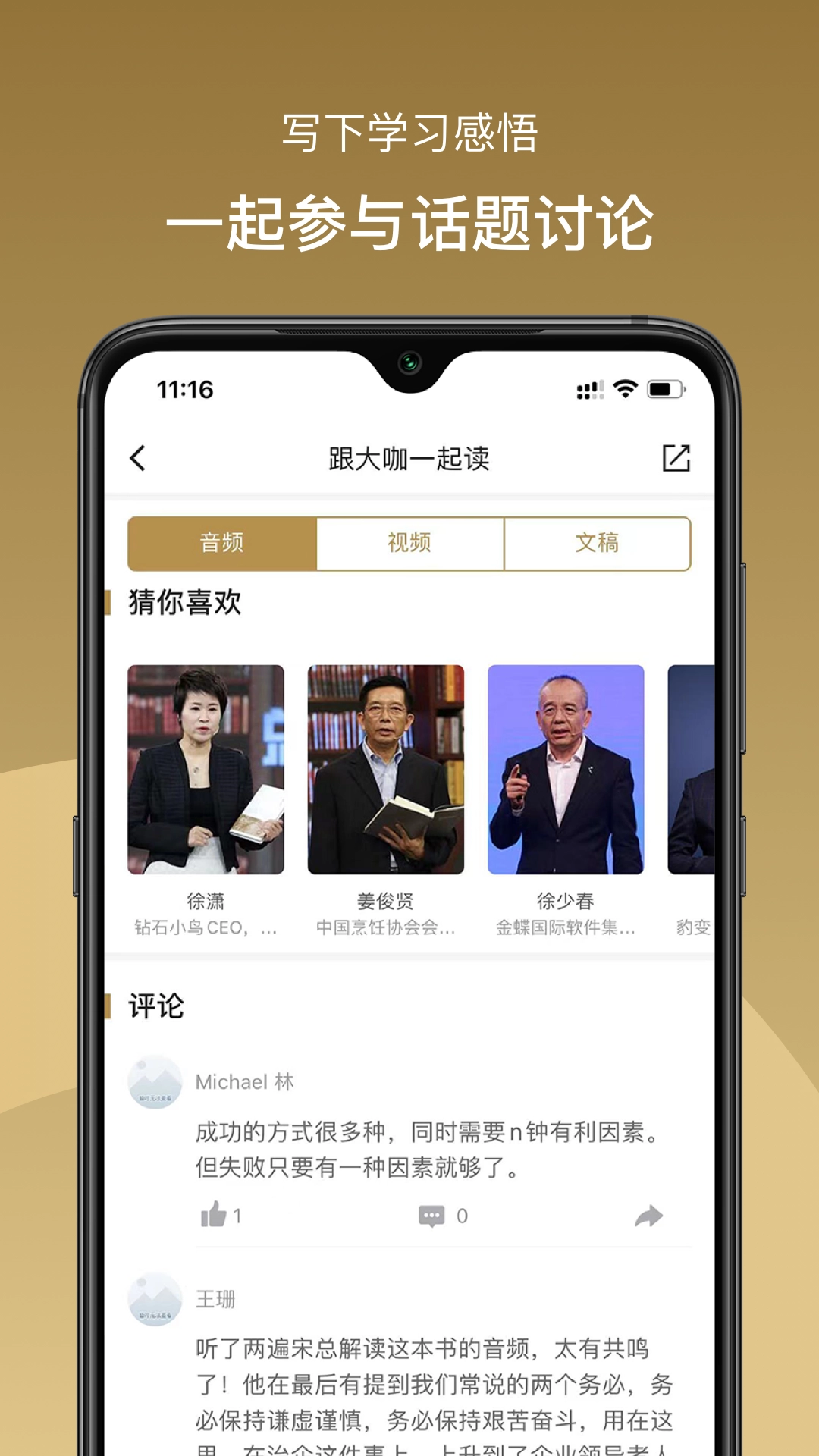Open the 文稿 tab
This screenshot has width=819, height=1456.
pyautogui.click(x=597, y=543)
